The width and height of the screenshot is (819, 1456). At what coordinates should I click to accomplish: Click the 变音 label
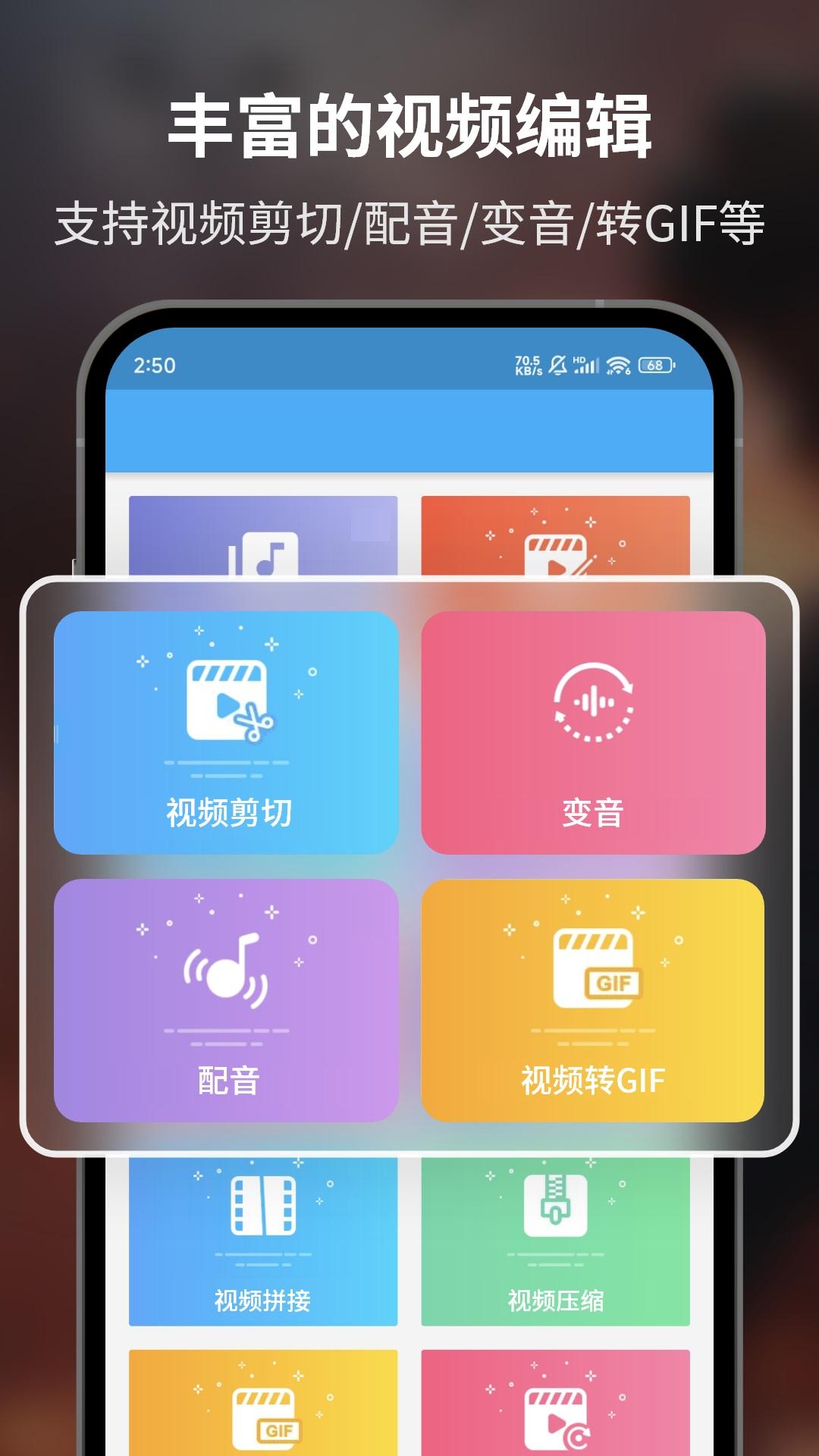point(591,814)
